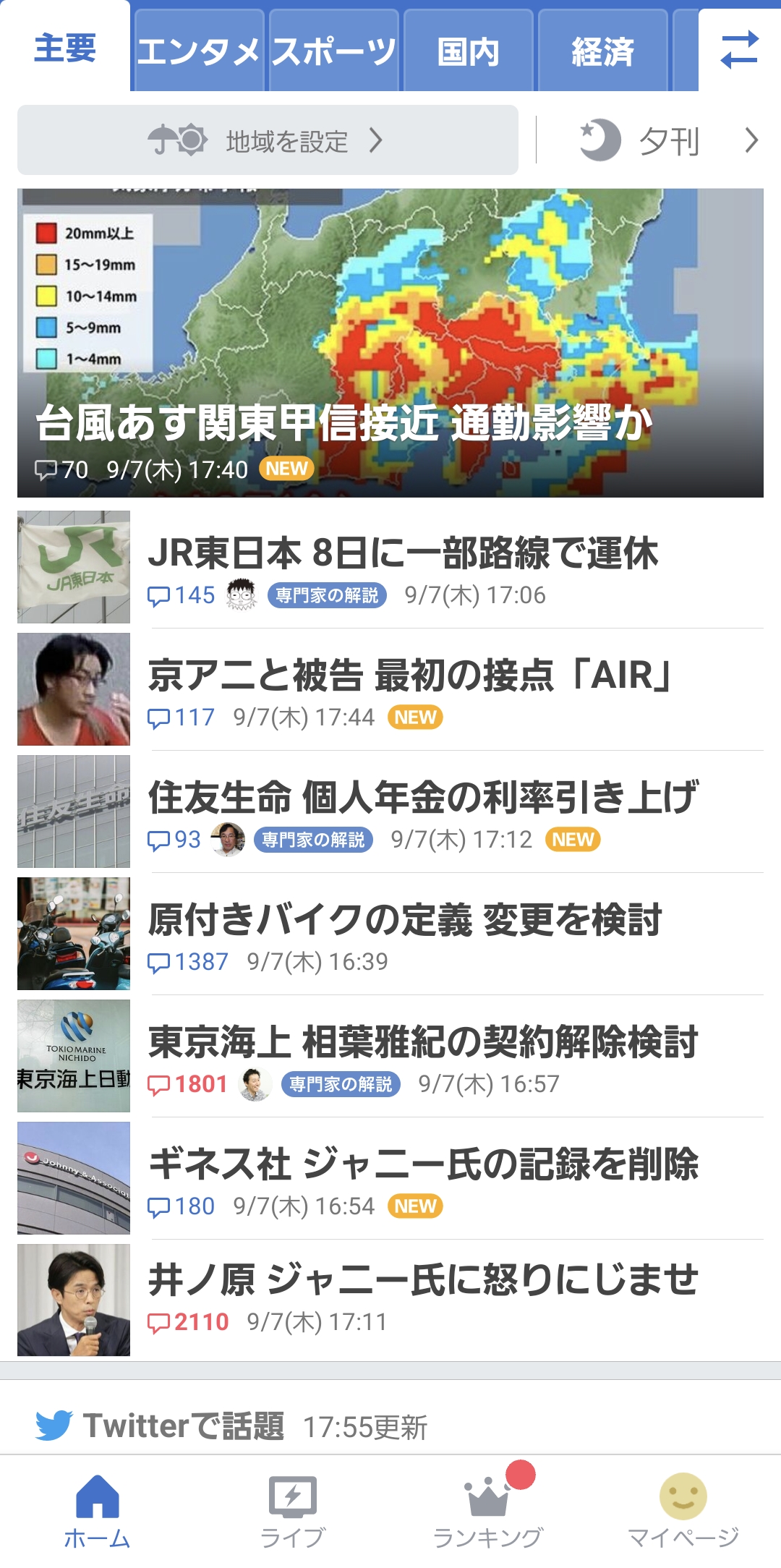View the 住友生命 個人年金の利率引き上げ story

coord(423,798)
